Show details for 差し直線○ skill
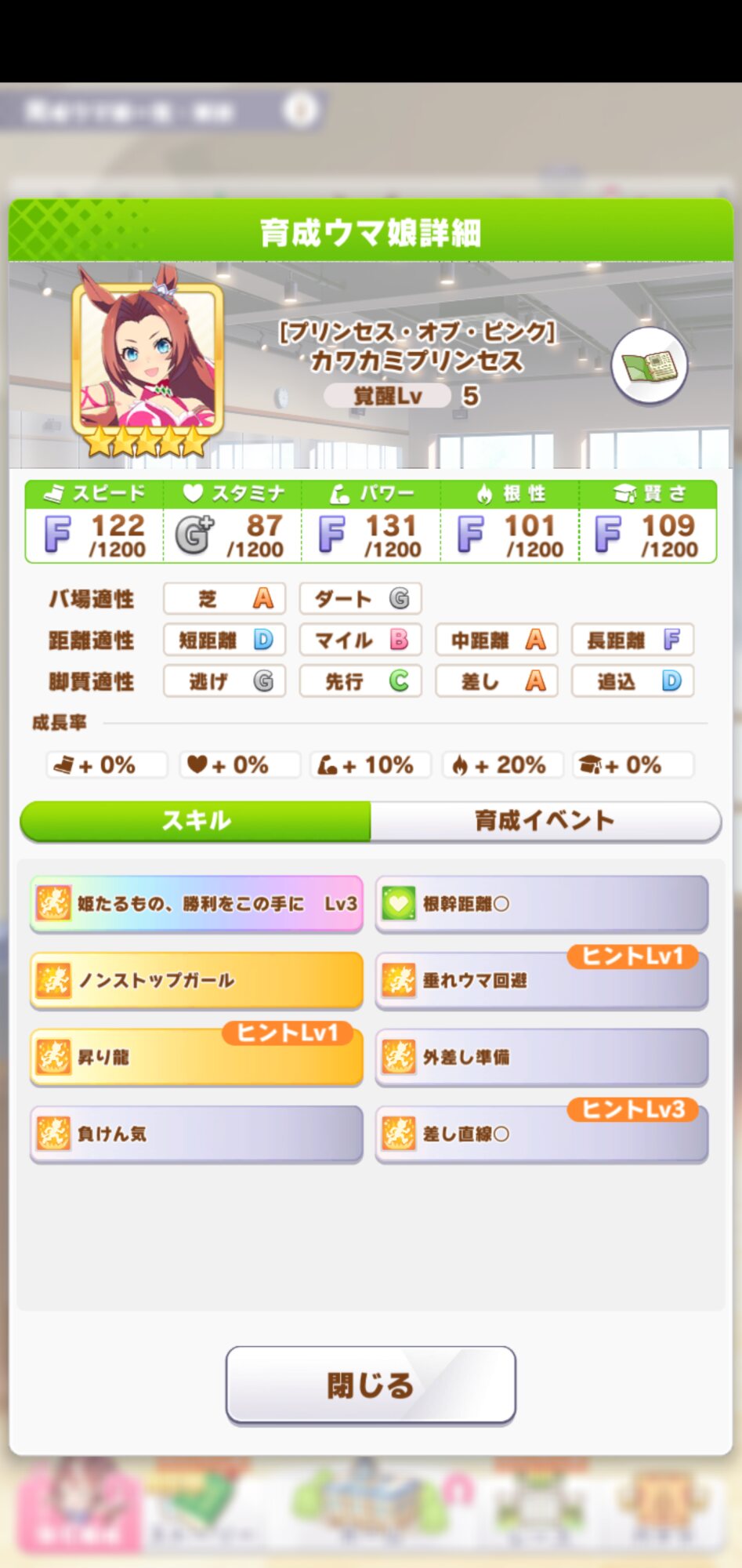 [541, 1134]
